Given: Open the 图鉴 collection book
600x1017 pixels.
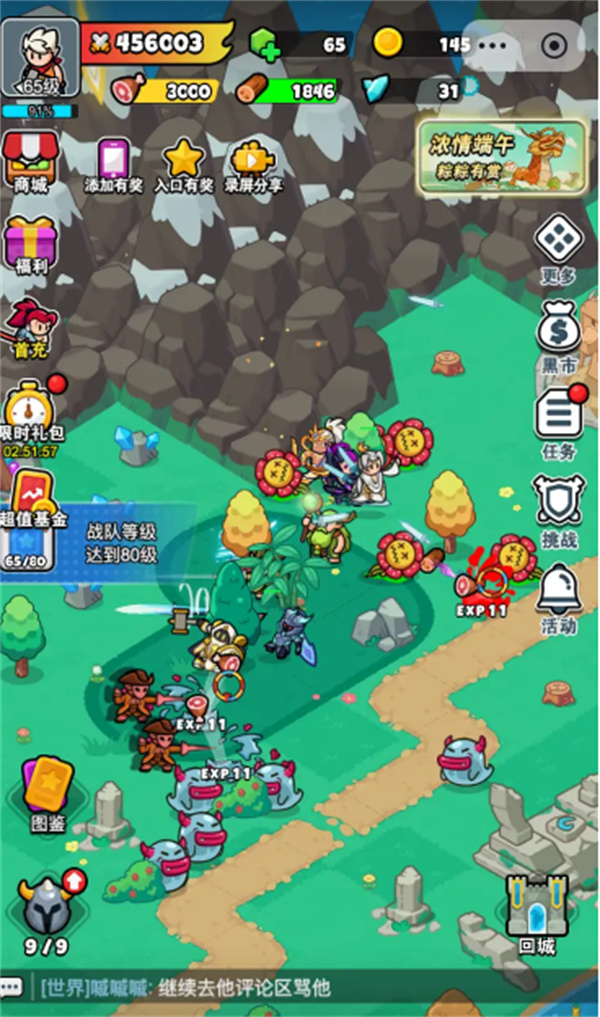Looking at the screenshot, I should point(48,795).
